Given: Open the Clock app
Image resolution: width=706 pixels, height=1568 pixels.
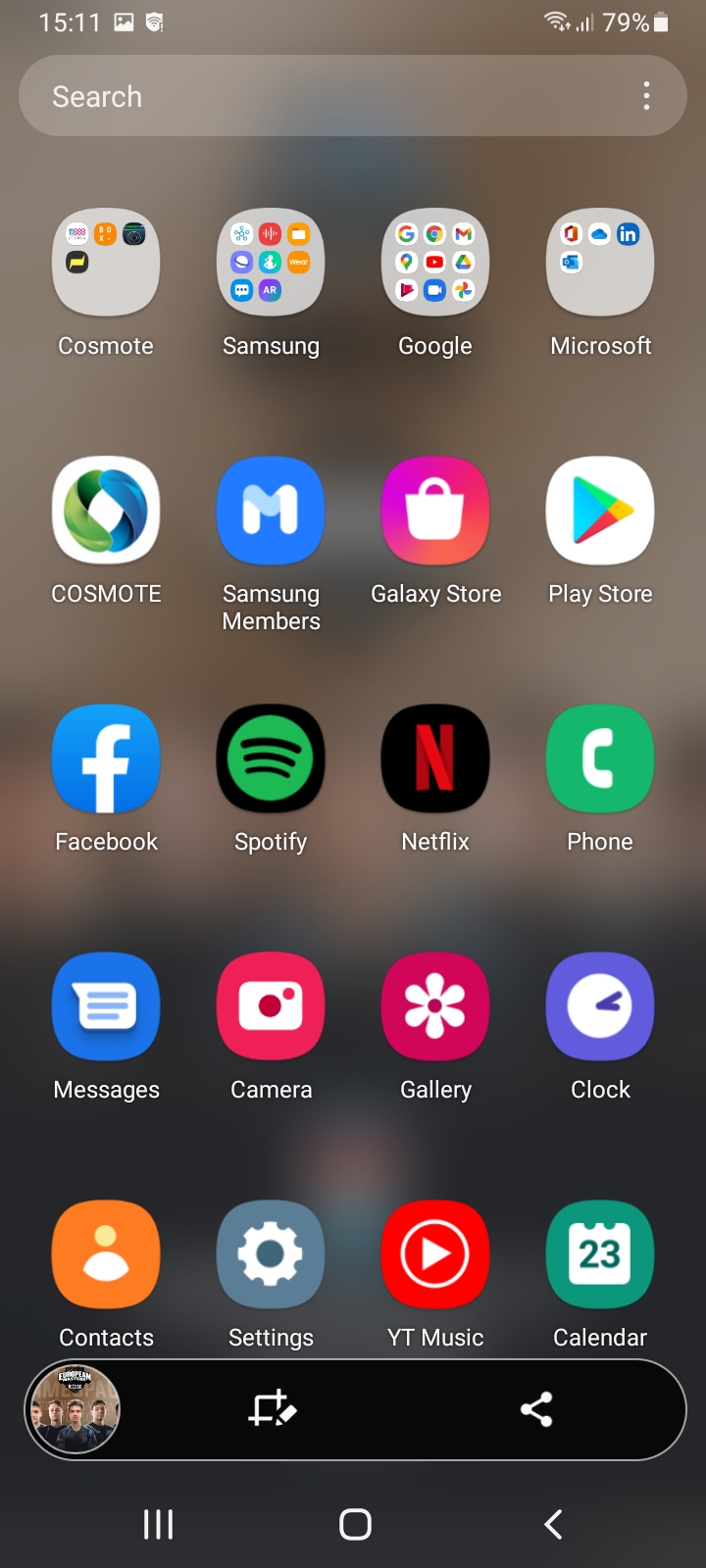Looking at the screenshot, I should [x=600, y=1006].
